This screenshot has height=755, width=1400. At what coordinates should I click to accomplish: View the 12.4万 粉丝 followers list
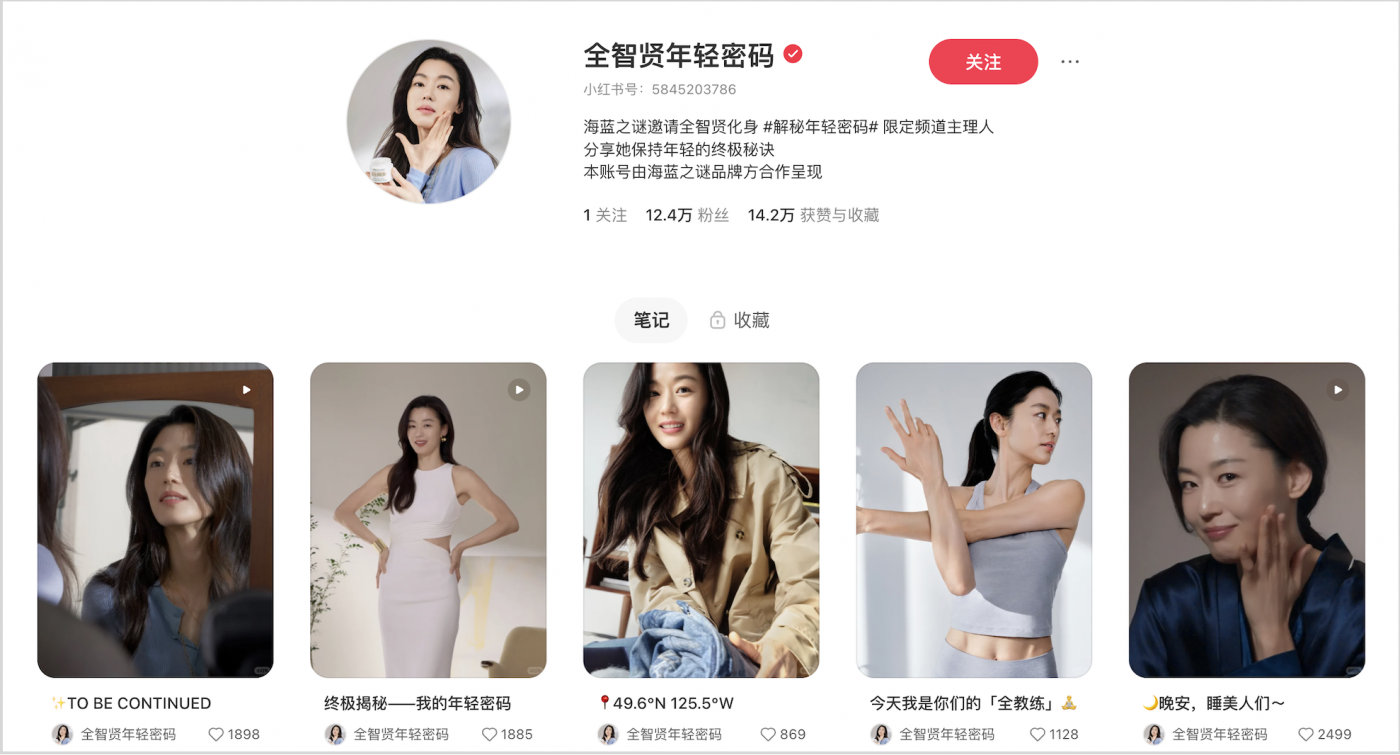click(x=687, y=215)
